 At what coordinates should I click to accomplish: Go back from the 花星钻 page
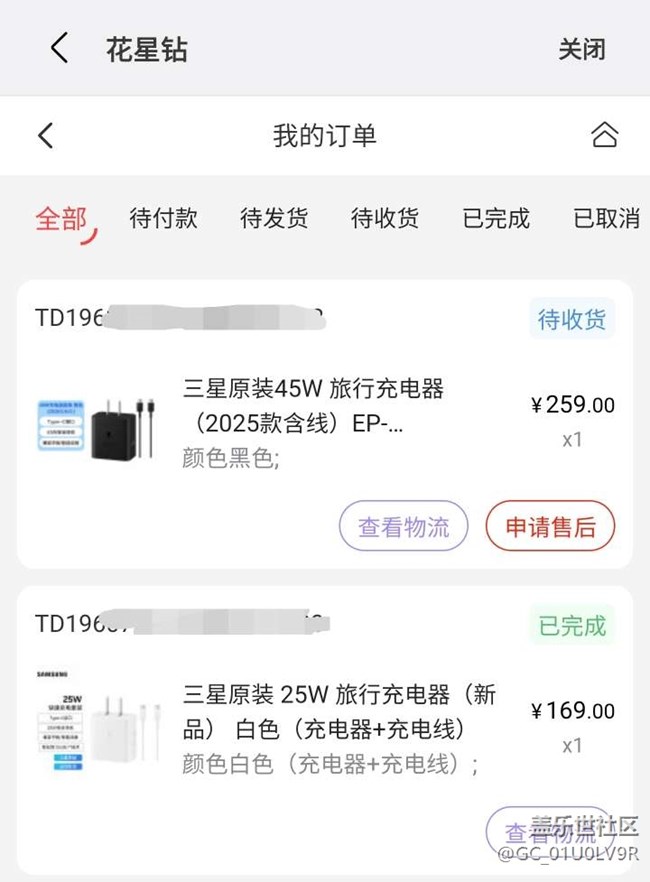click(60, 48)
